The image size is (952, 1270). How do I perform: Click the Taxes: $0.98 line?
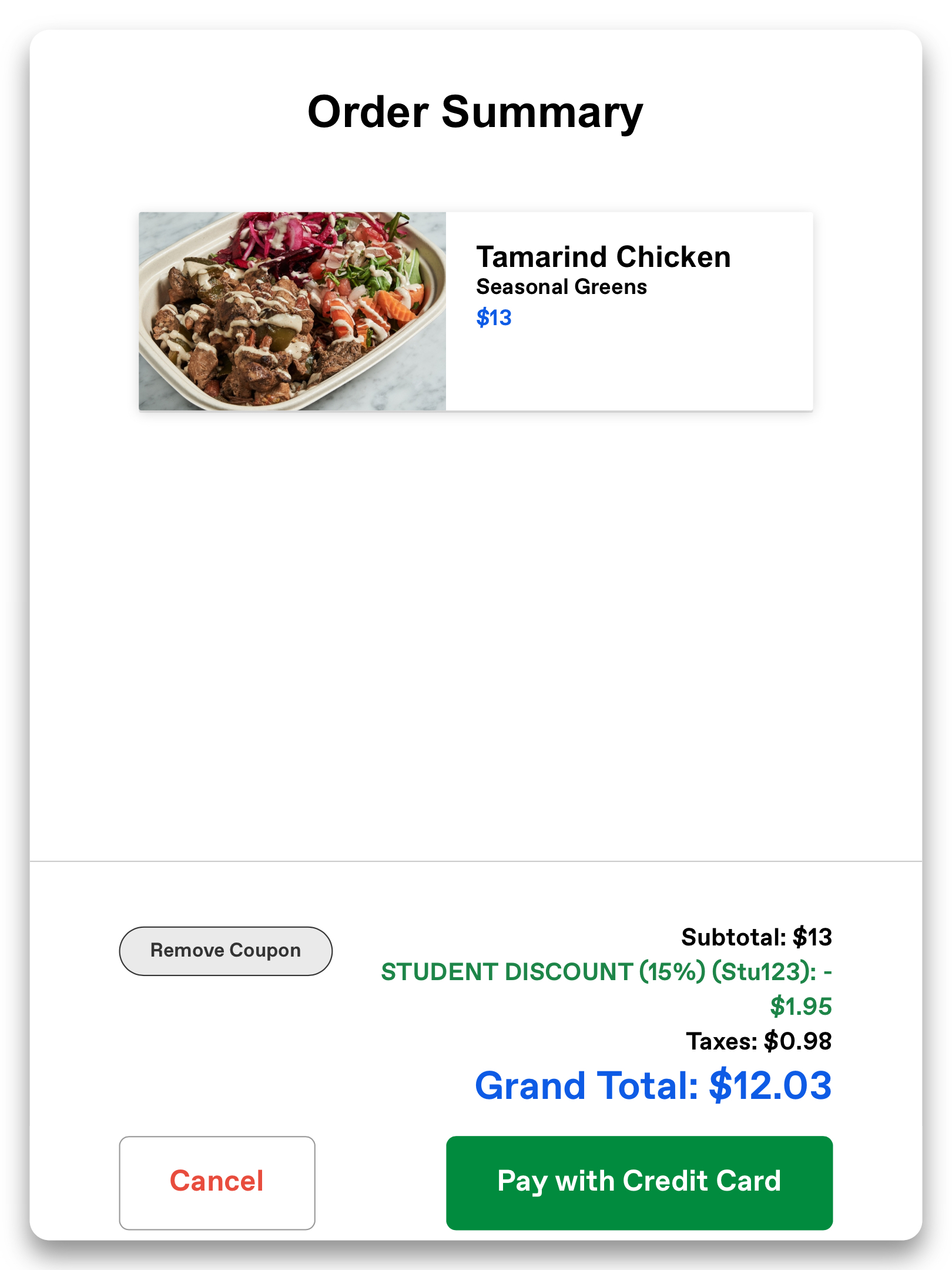point(758,1040)
